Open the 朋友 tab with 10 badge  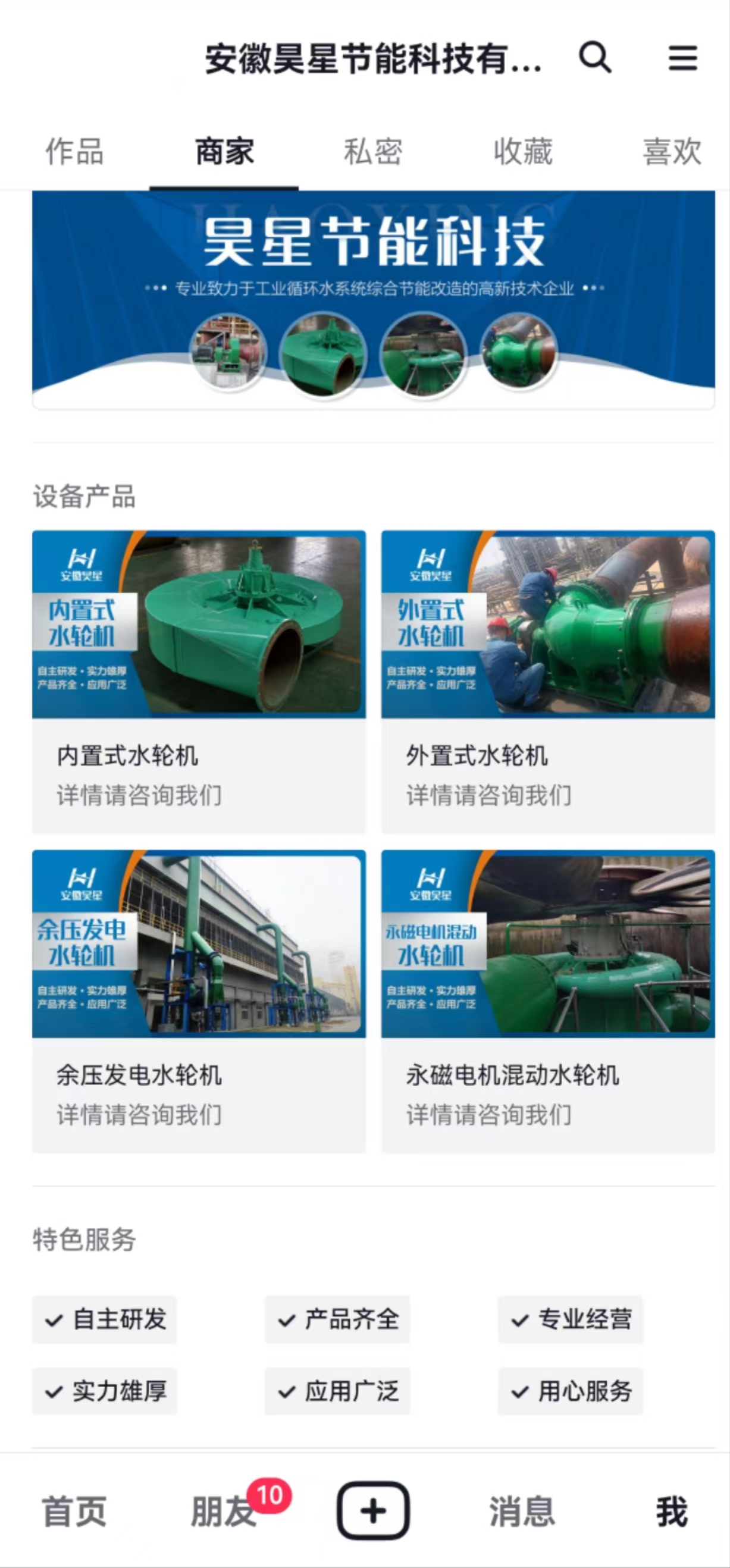pos(224,1511)
